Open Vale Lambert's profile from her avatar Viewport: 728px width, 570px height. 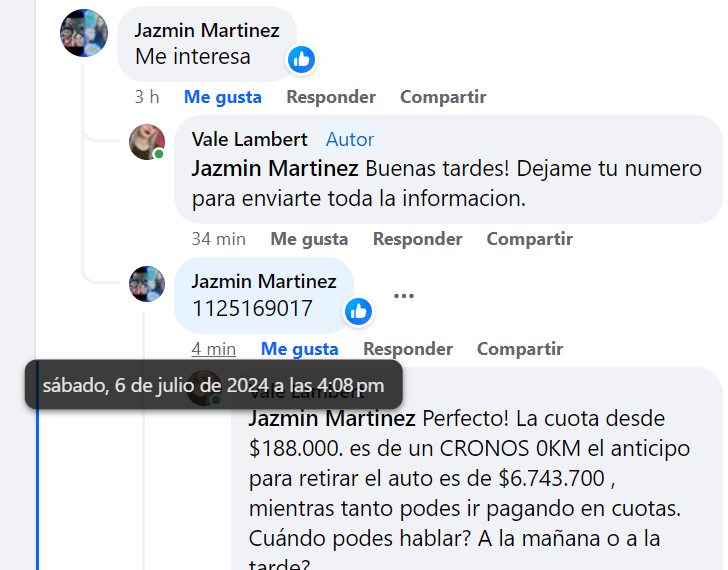[147, 142]
